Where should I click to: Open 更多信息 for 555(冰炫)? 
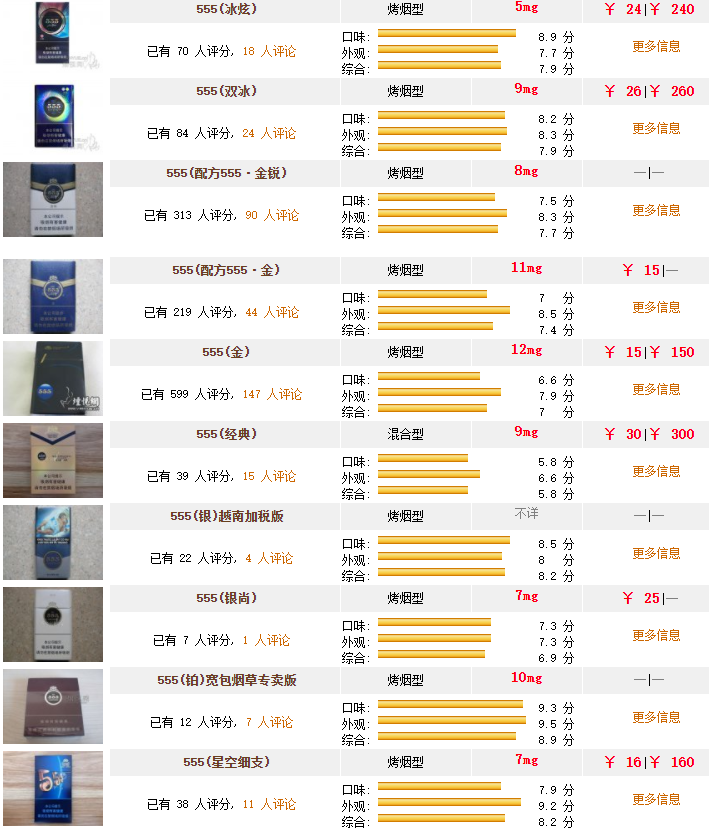(656, 46)
